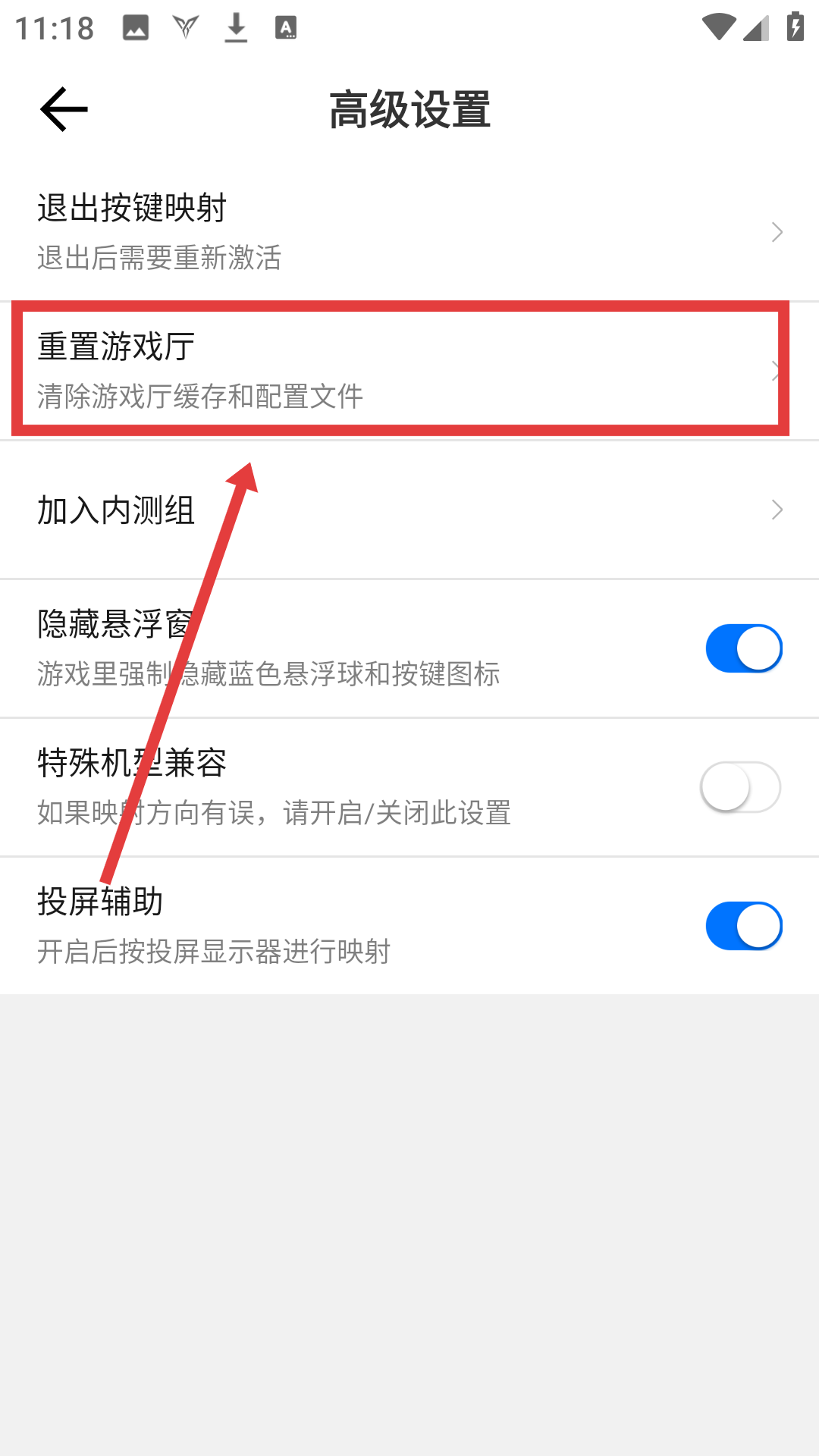Open 退出按键映射 option
The height and width of the screenshot is (1456, 819).
click(409, 231)
